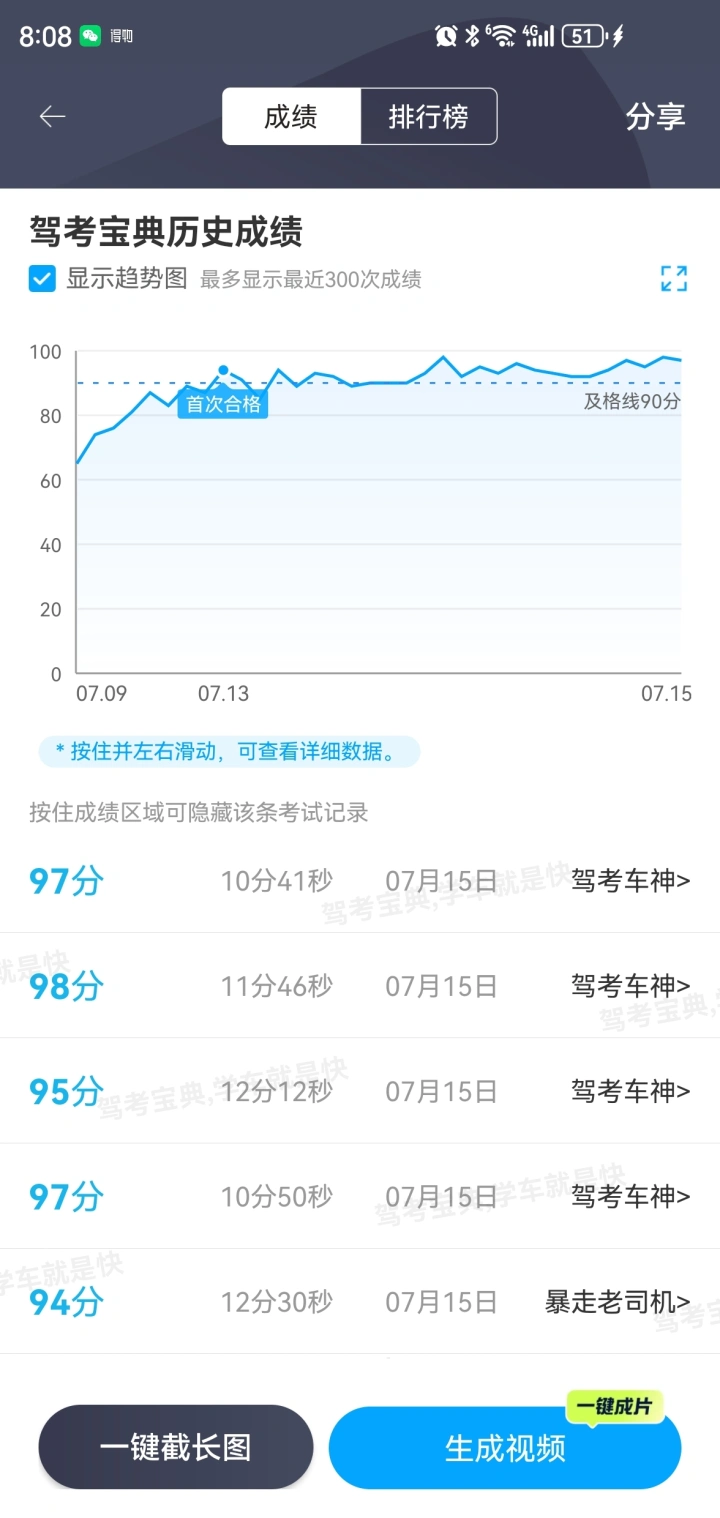Open the 94分 暴走老司机 record

point(360,1302)
